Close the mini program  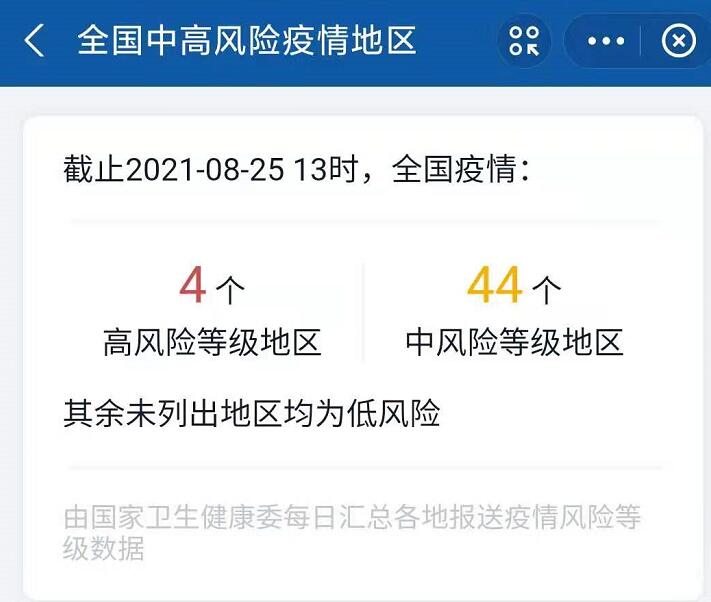(x=679, y=41)
